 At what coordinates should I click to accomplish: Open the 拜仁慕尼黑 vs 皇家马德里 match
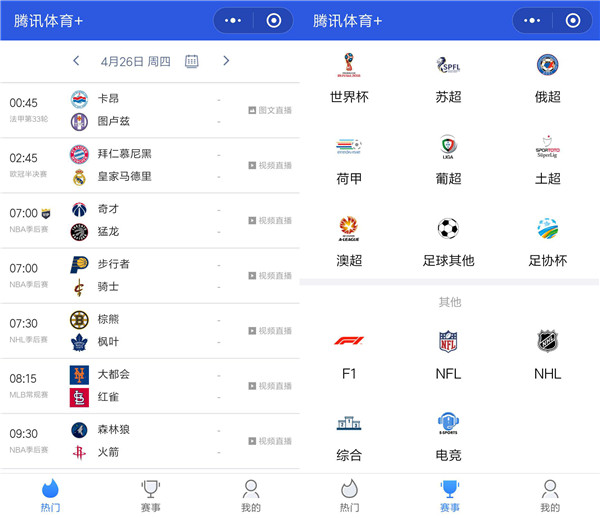pyautogui.click(x=150, y=165)
